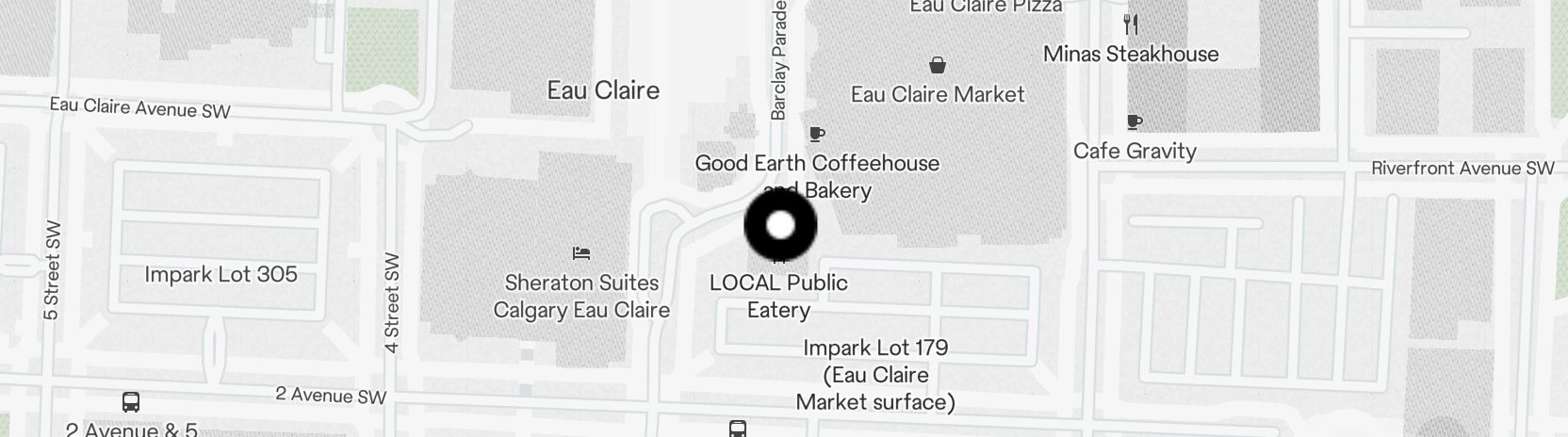Open the Good Earth Coffeehouse cafe marker
The width and height of the screenshot is (1568, 437).
(817, 135)
